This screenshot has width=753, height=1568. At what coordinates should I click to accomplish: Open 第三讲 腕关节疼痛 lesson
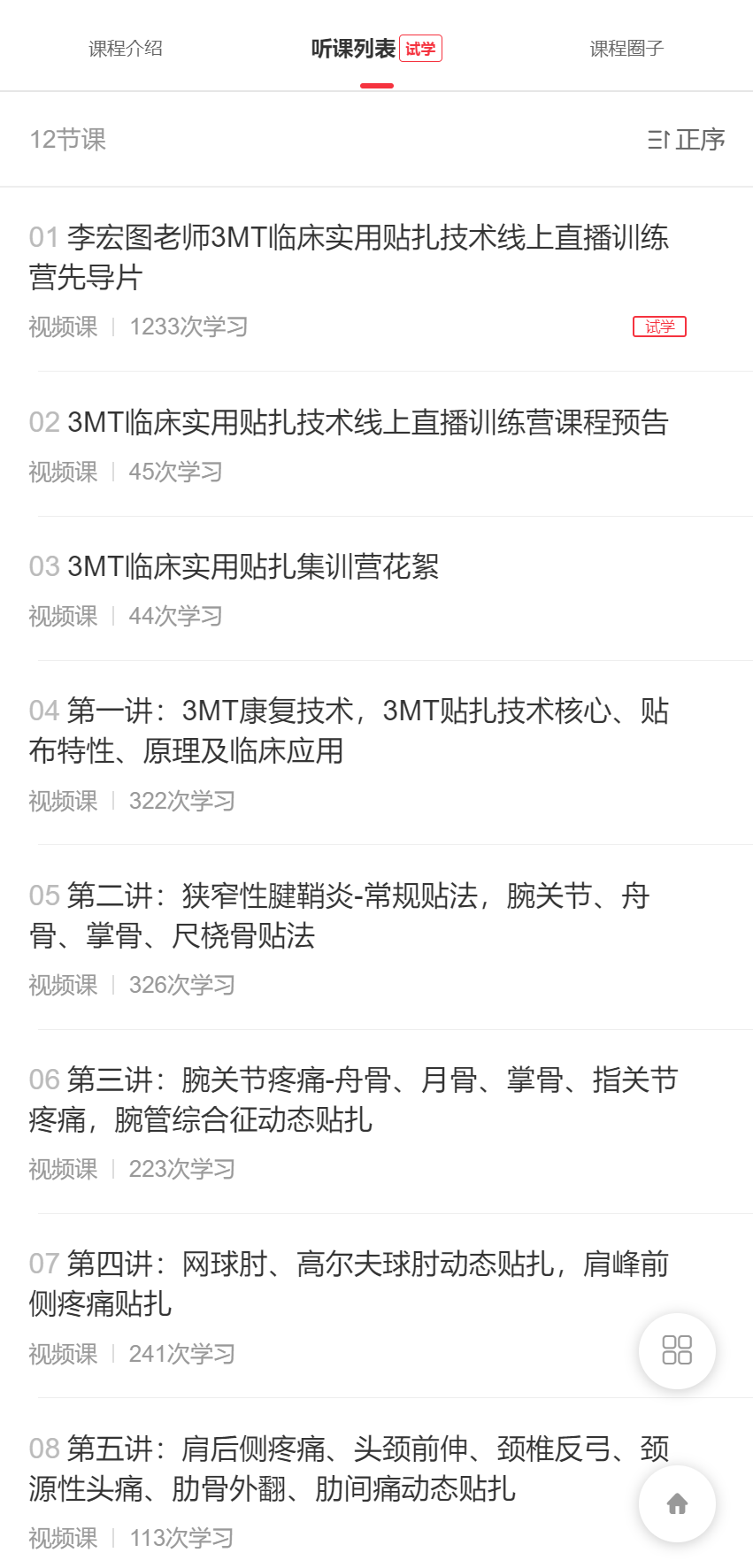tap(354, 1100)
